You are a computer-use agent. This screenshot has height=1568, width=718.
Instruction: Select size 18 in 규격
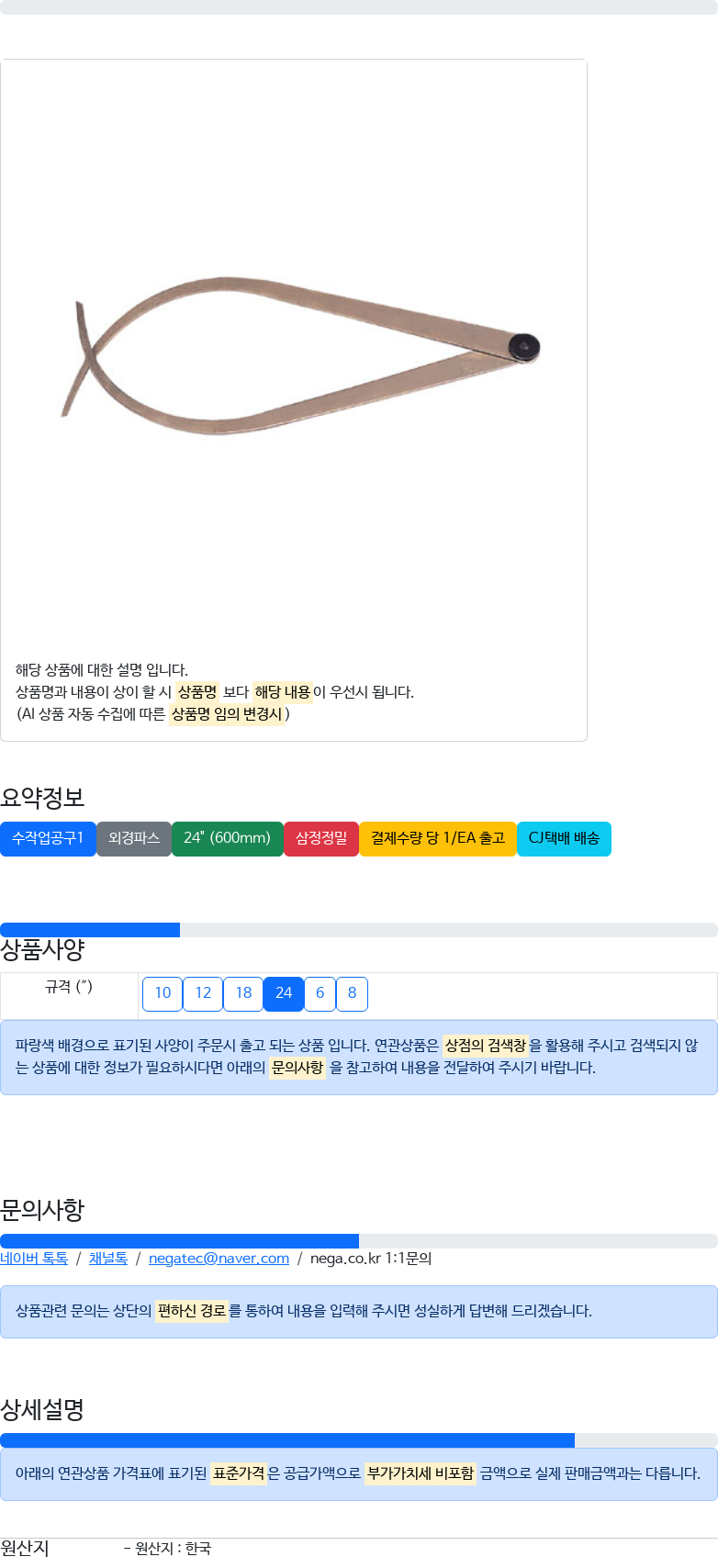pos(243,993)
